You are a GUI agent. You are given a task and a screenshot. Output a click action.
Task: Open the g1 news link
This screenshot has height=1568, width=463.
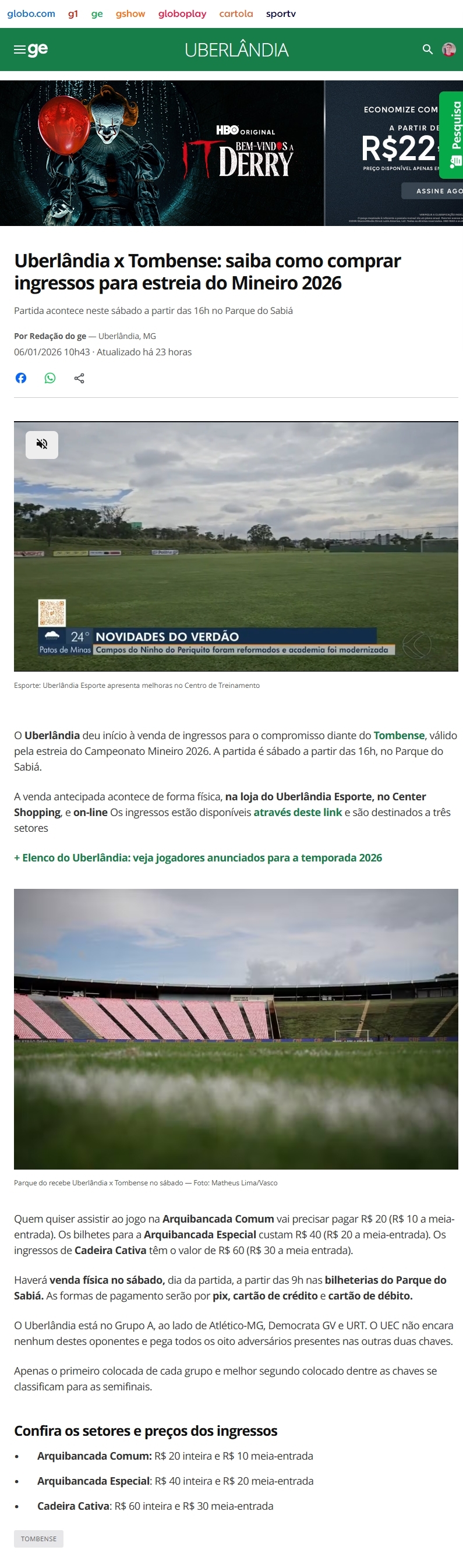coord(73,13)
